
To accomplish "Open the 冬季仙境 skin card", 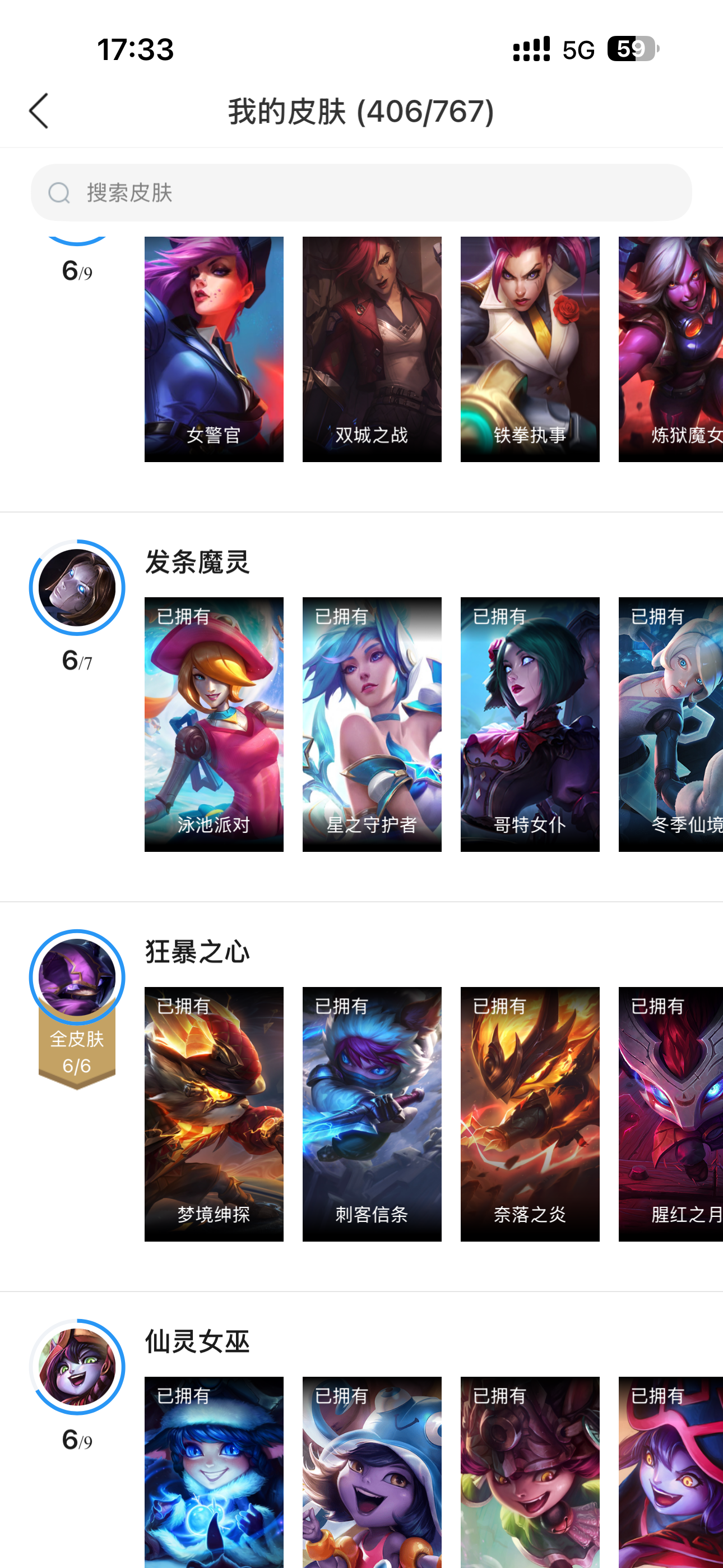I will tap(671, 725).
